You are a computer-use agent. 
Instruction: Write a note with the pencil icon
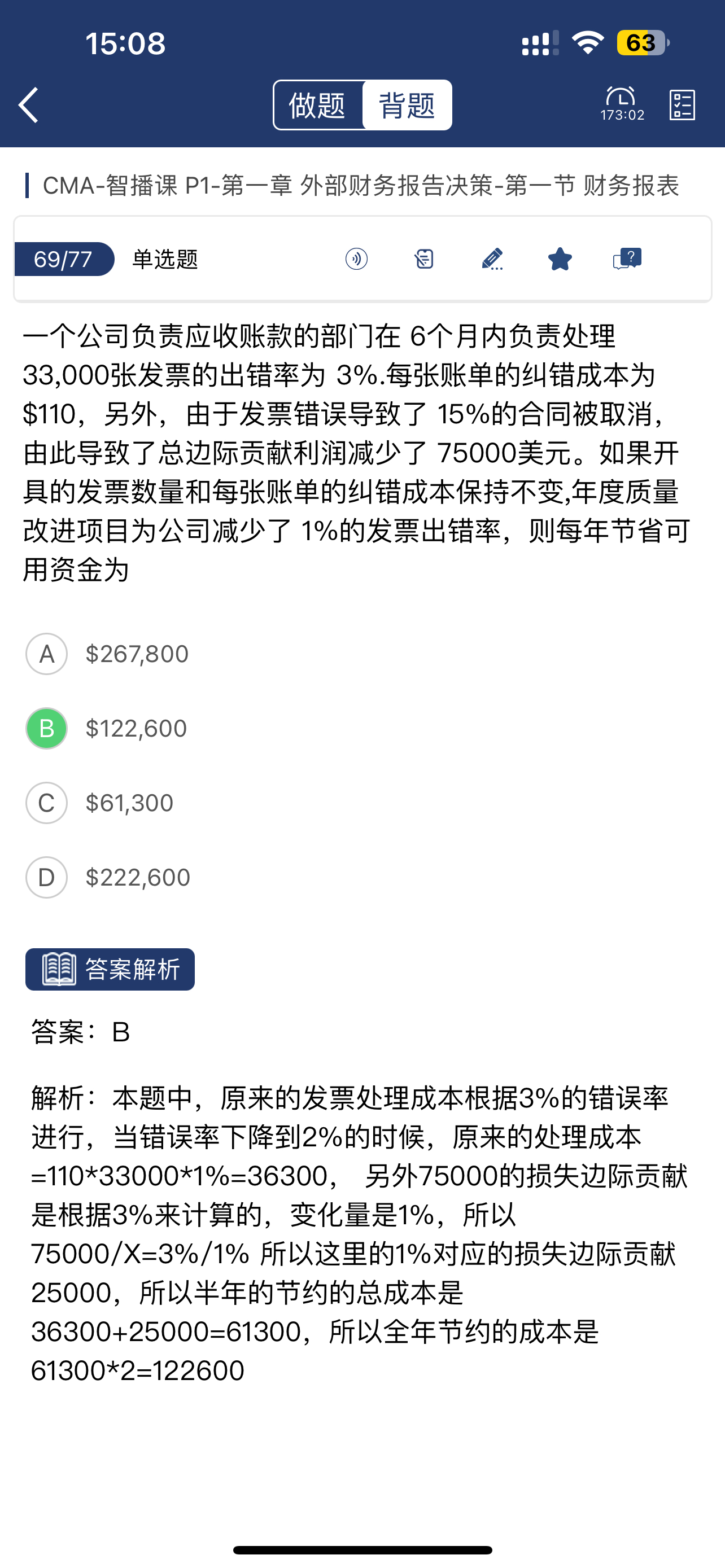click(492, 259)
